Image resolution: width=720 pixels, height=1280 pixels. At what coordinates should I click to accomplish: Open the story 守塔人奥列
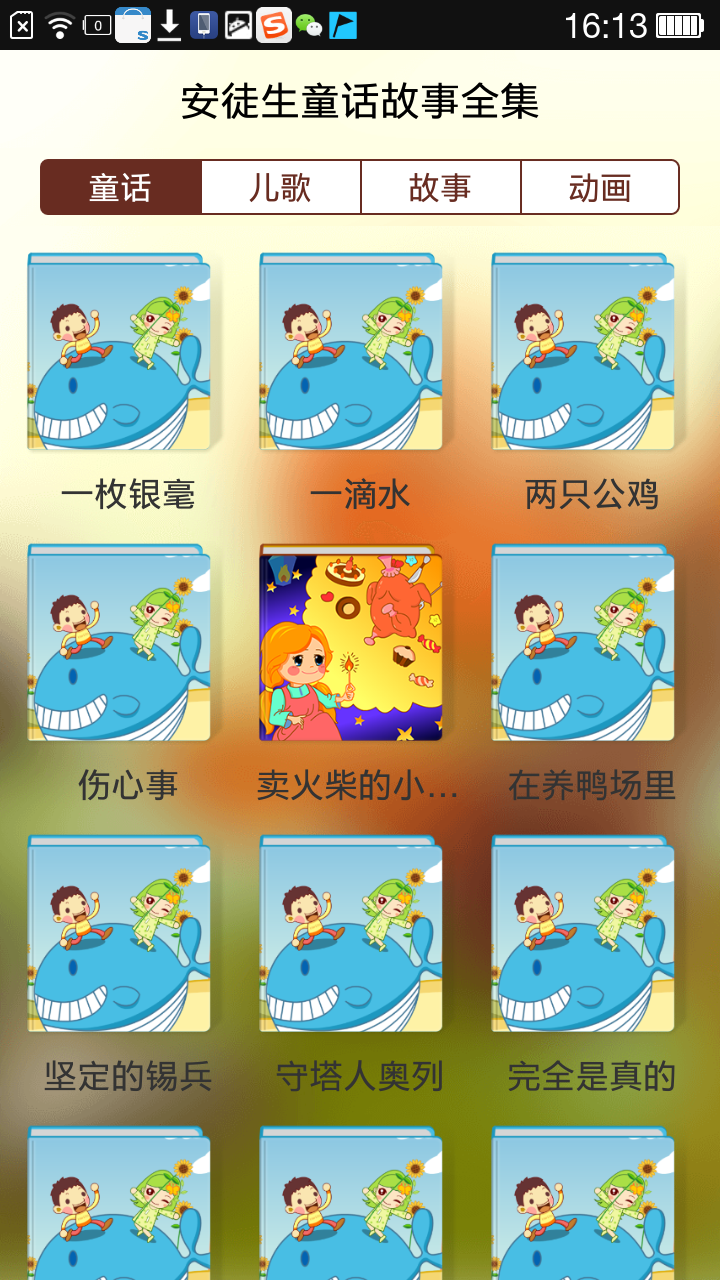pos(352,934)
